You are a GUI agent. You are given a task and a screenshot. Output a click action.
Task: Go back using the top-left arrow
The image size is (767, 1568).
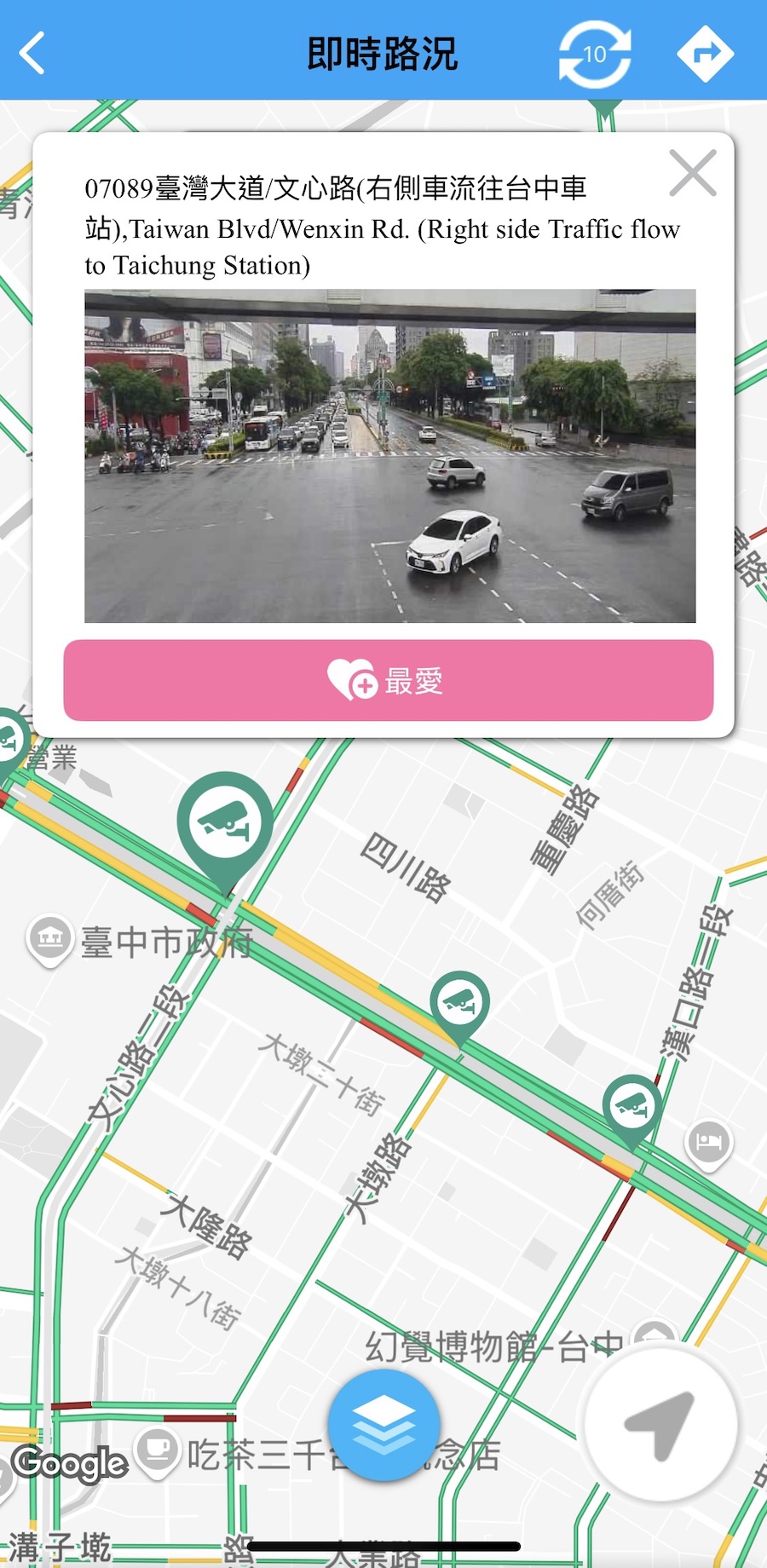[32, 53]
